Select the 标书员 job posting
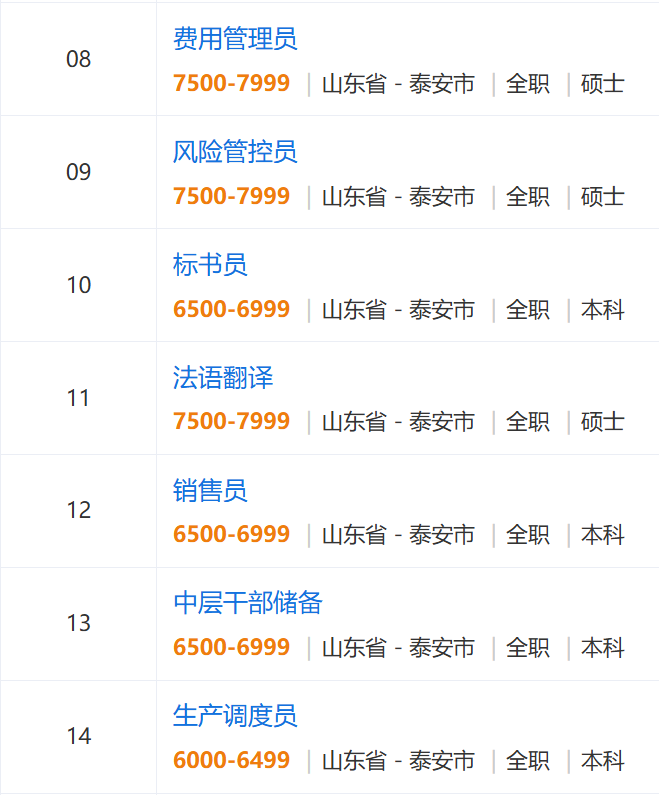 click(x=210, y=266)
